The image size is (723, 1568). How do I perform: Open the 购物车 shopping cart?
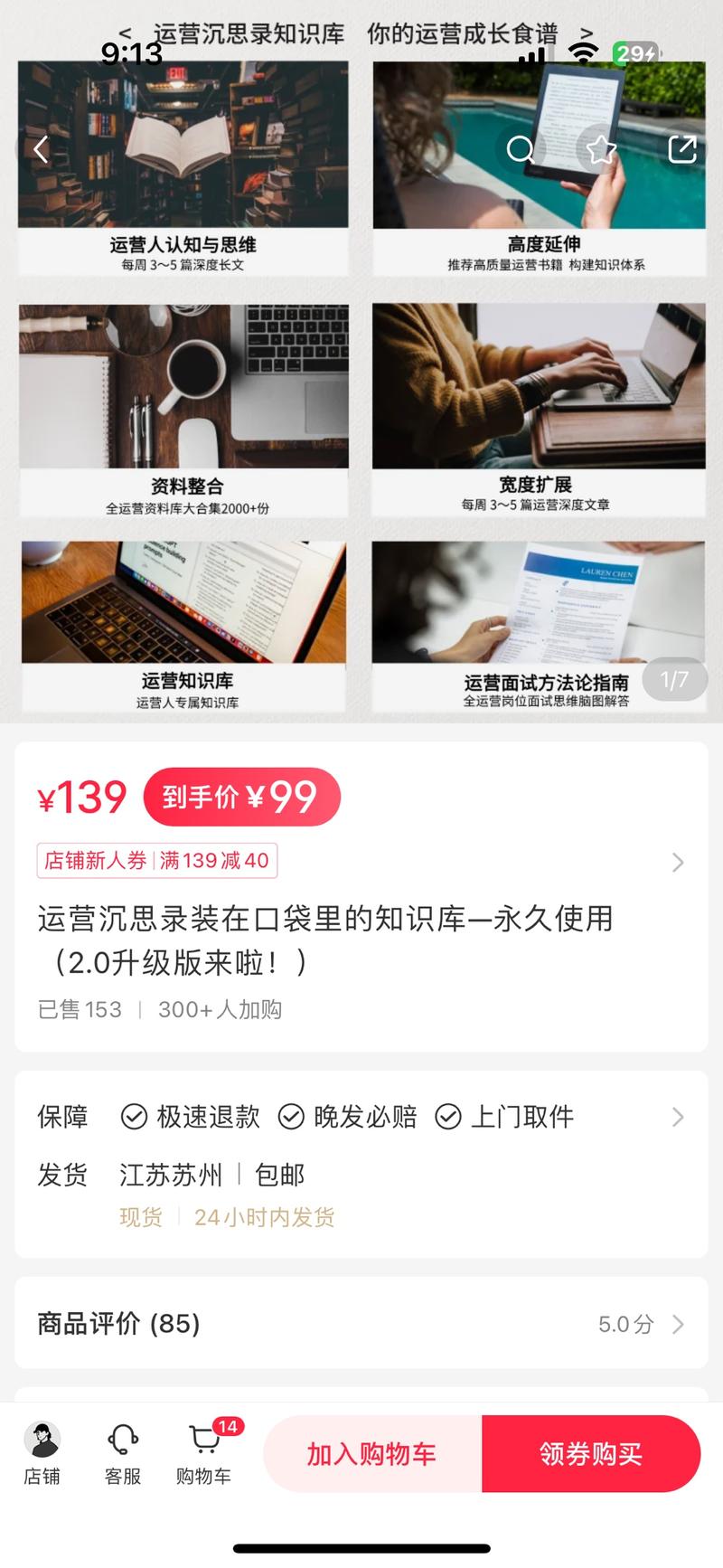[204, 1453]
